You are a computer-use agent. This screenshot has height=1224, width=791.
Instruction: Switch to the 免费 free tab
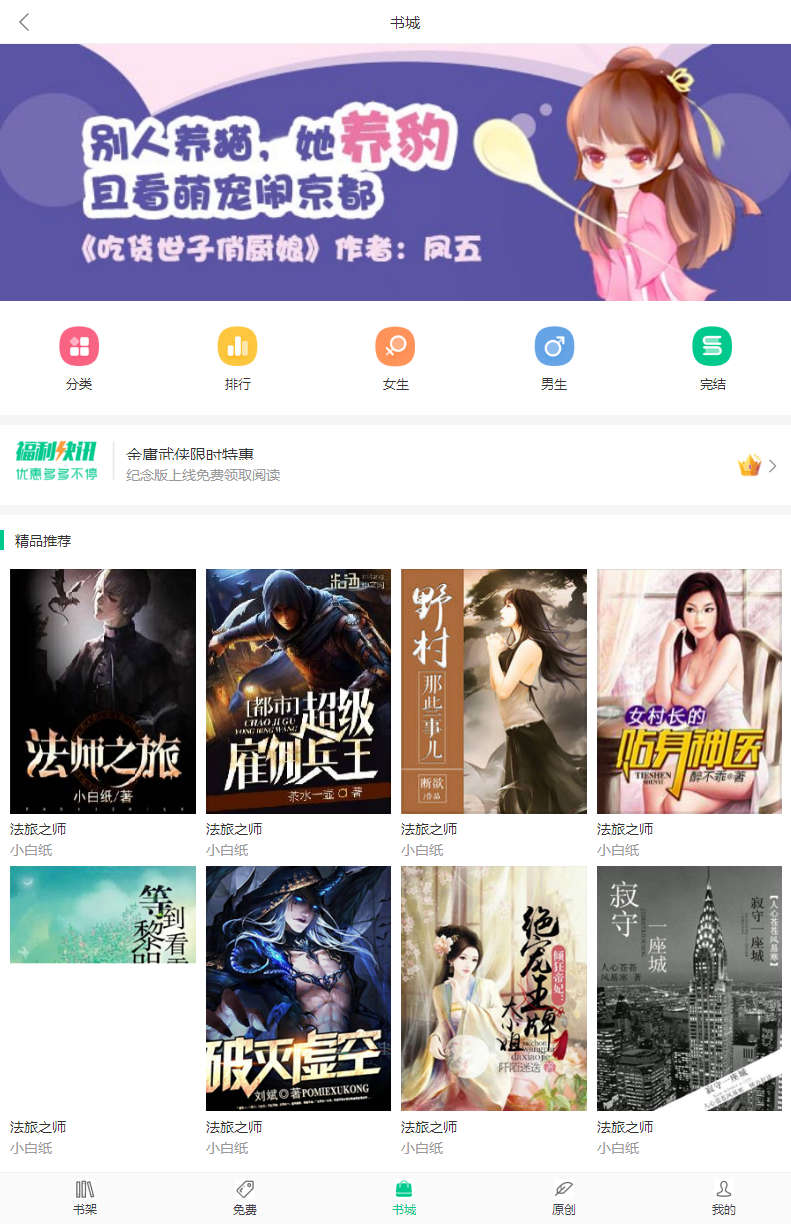pos(244,1197)
